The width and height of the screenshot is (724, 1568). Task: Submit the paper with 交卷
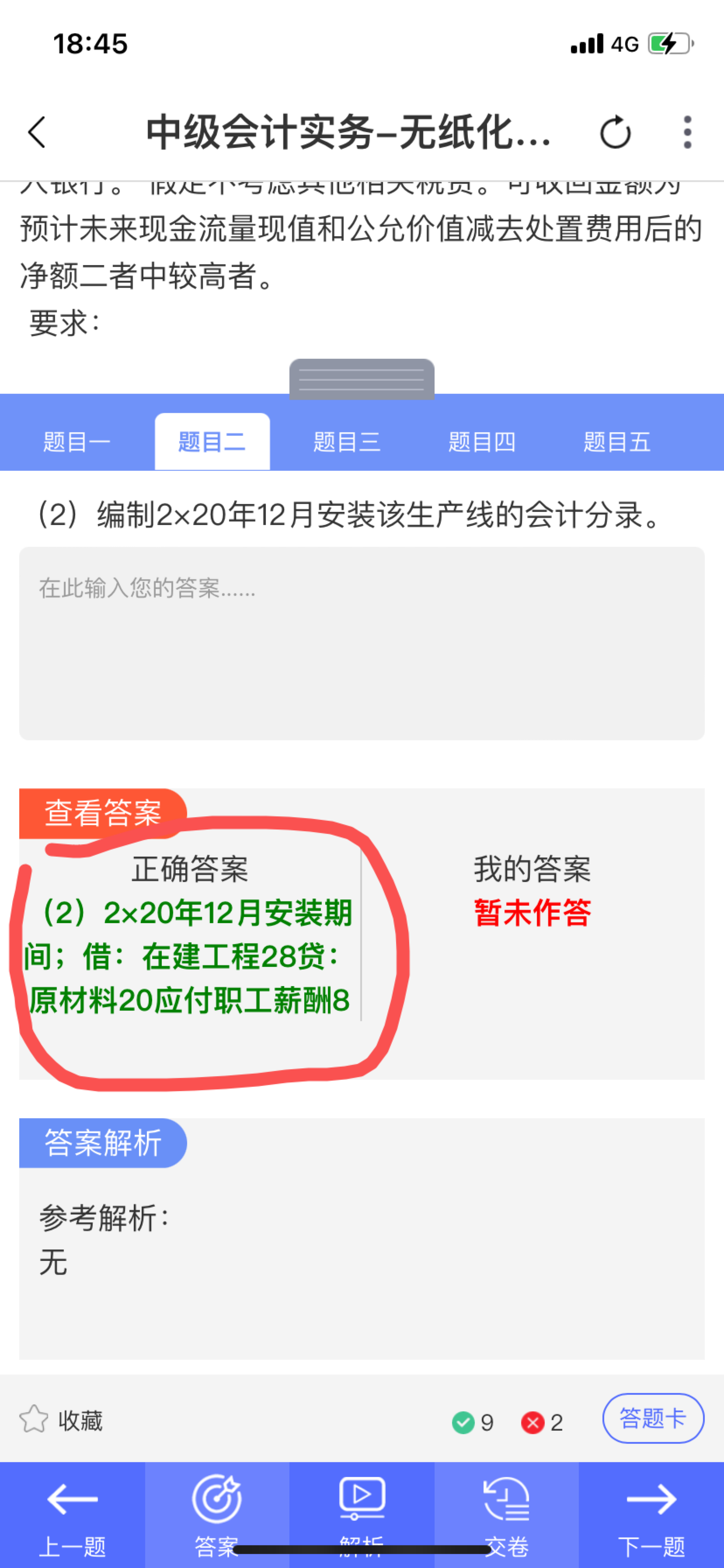click(506, 1515)
